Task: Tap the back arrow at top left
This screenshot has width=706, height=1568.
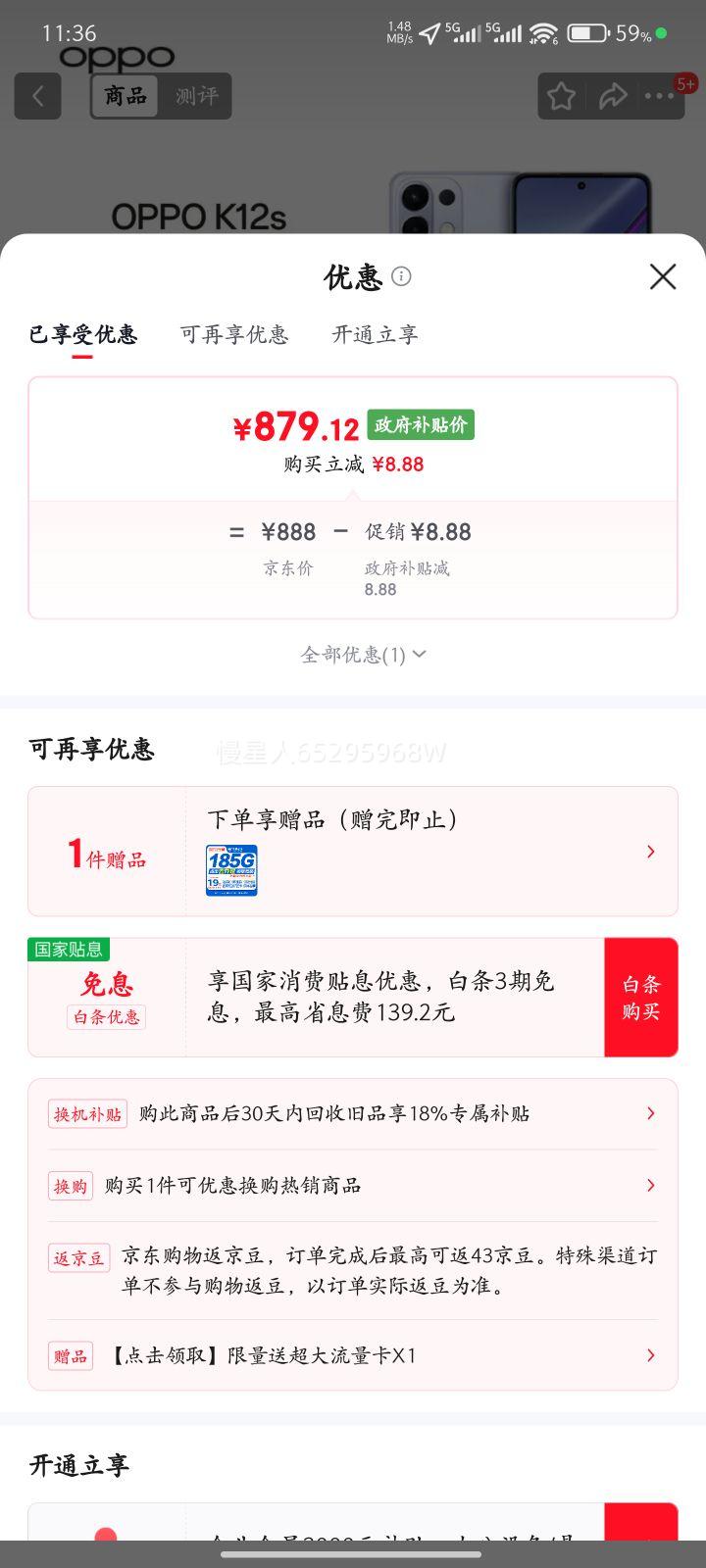Action: click(37, 96)
